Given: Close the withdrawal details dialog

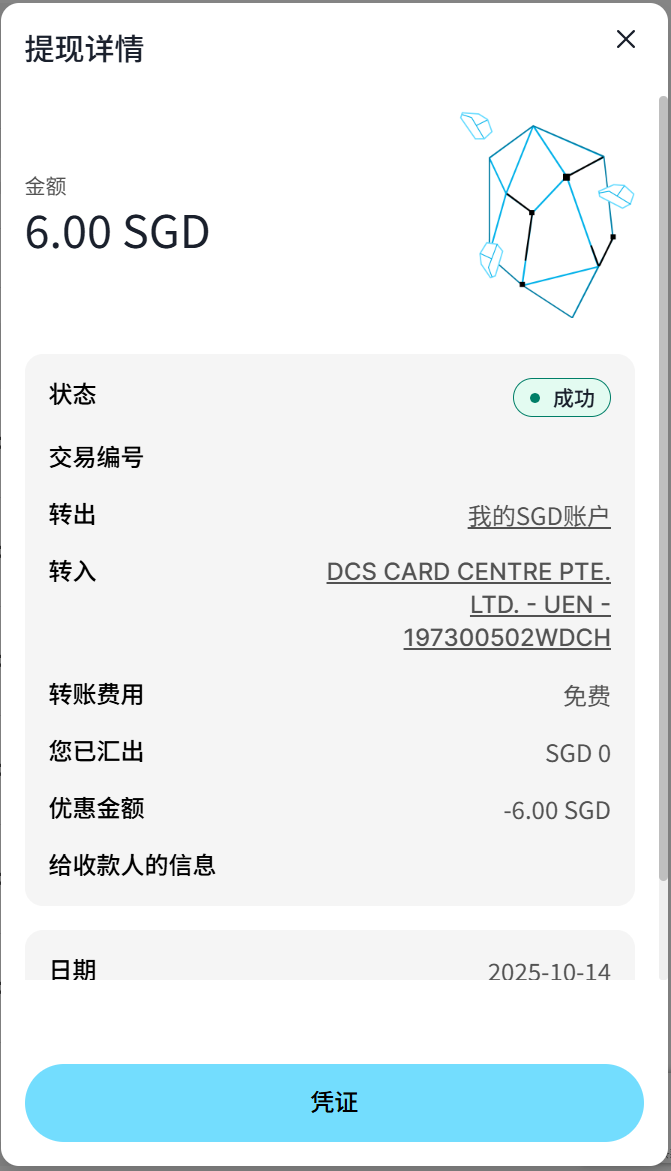Looking at the screenshot, I should point(626,40).
